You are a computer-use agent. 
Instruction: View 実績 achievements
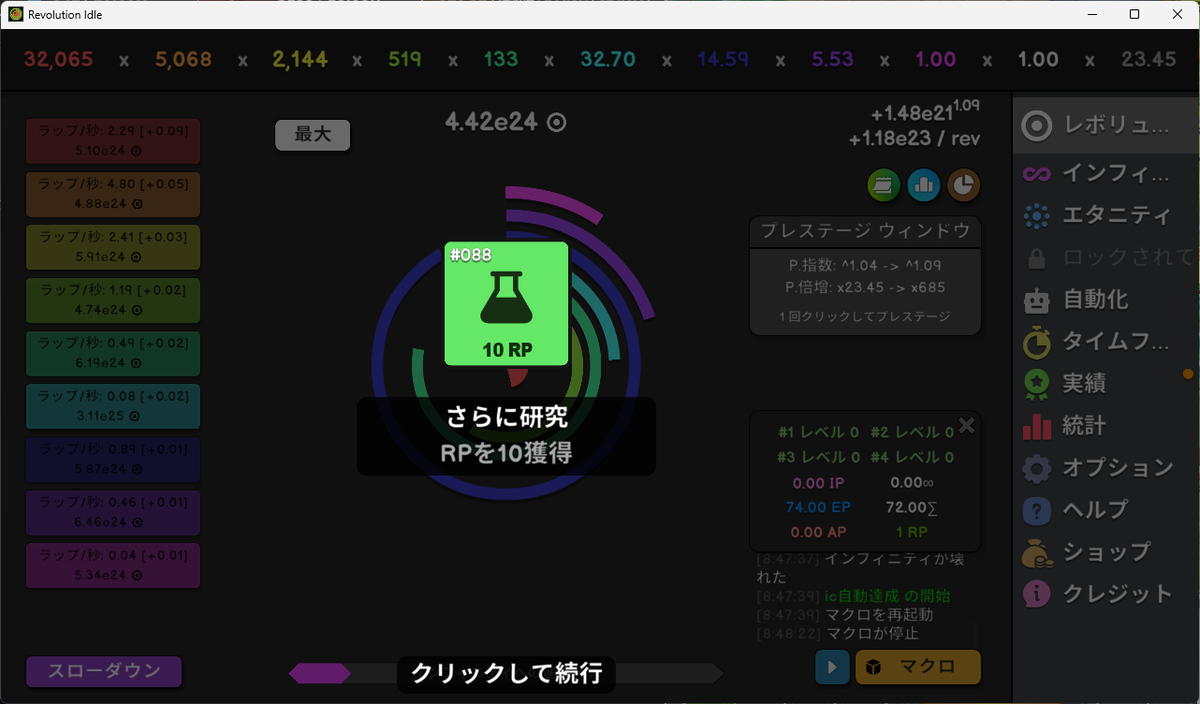tap(1106, 383)
